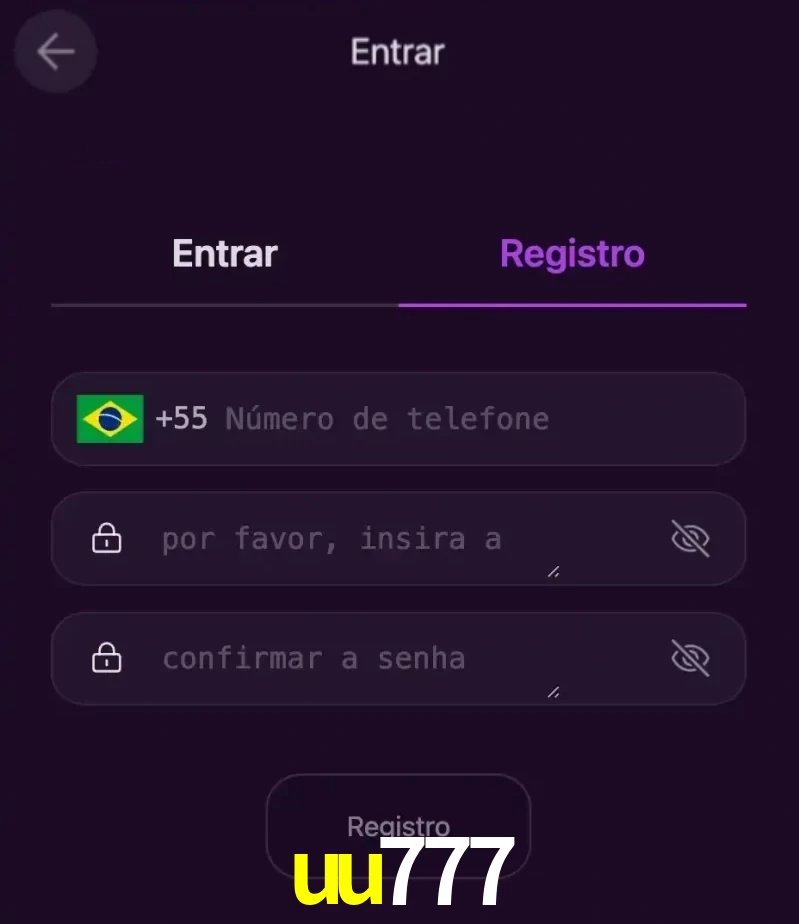Select the Registro tab

click(x=572, y=253)
